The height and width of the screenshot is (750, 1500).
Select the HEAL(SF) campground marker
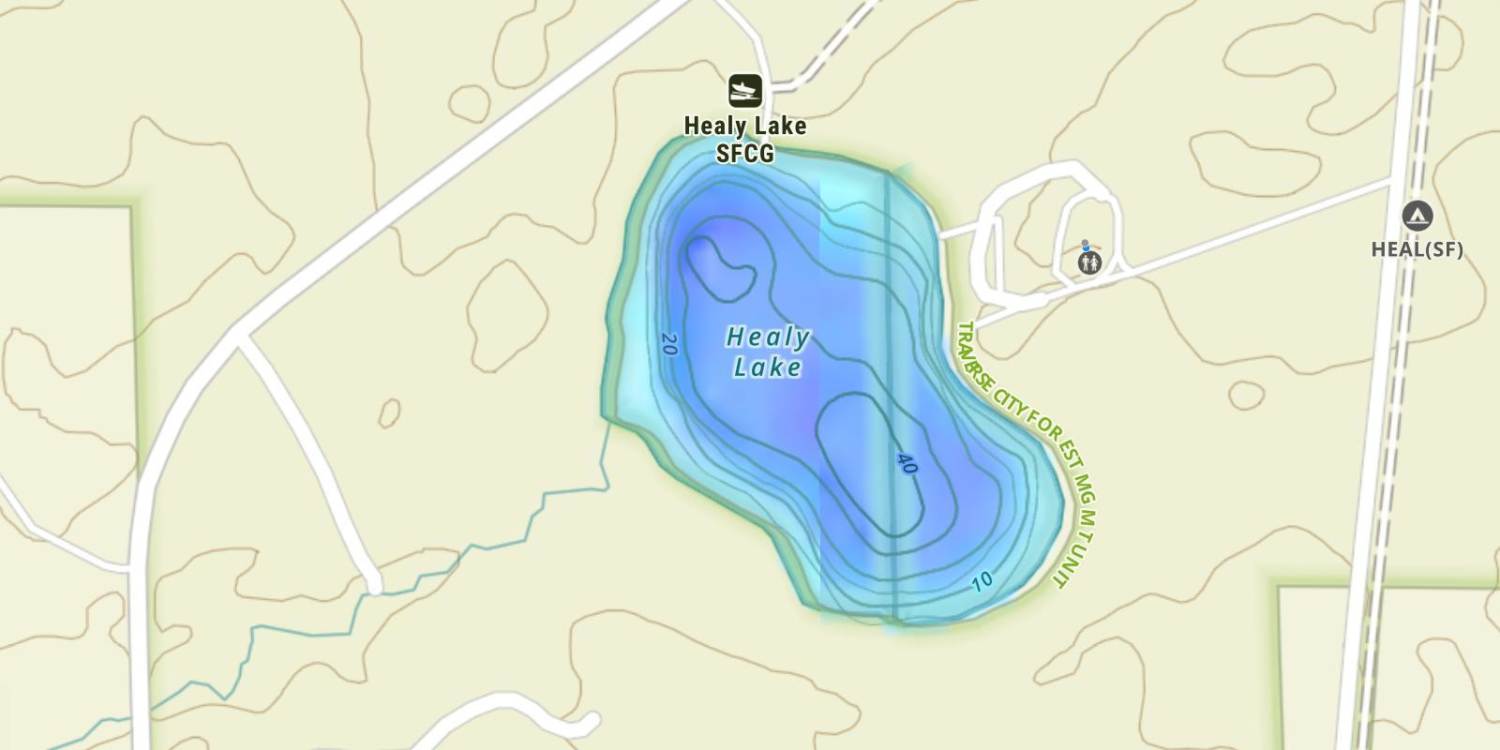(x=1417, y=216)
